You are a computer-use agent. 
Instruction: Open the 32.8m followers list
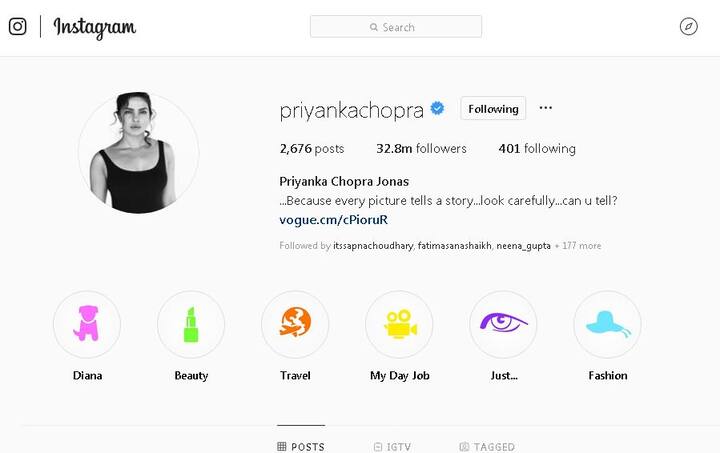[421, 148]
